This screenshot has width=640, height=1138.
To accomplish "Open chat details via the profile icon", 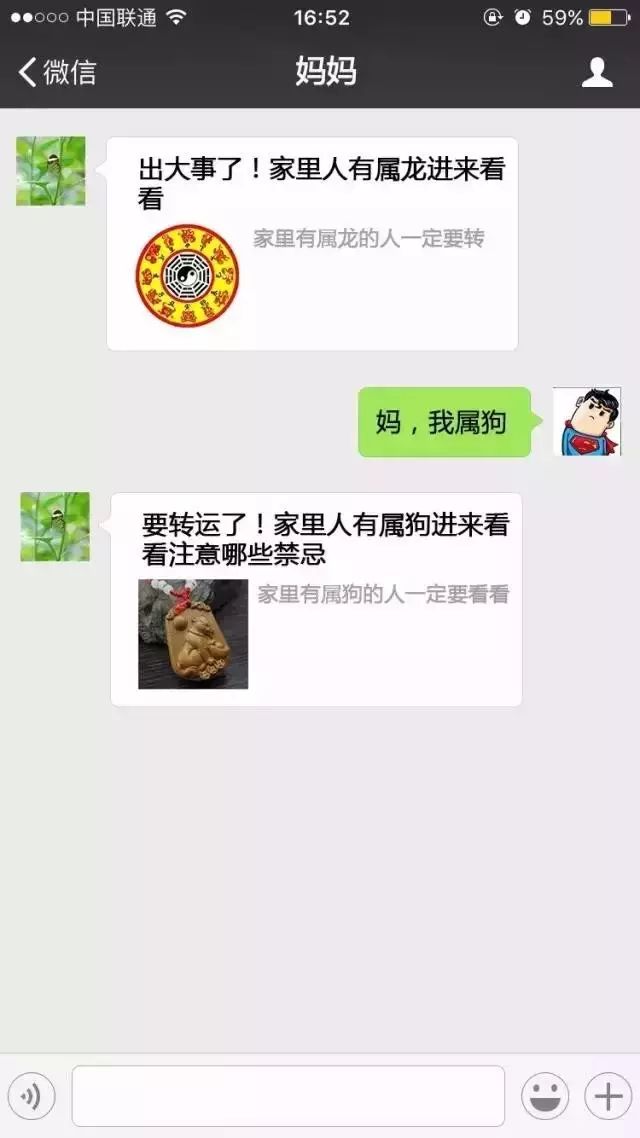I will click(596, 73).
